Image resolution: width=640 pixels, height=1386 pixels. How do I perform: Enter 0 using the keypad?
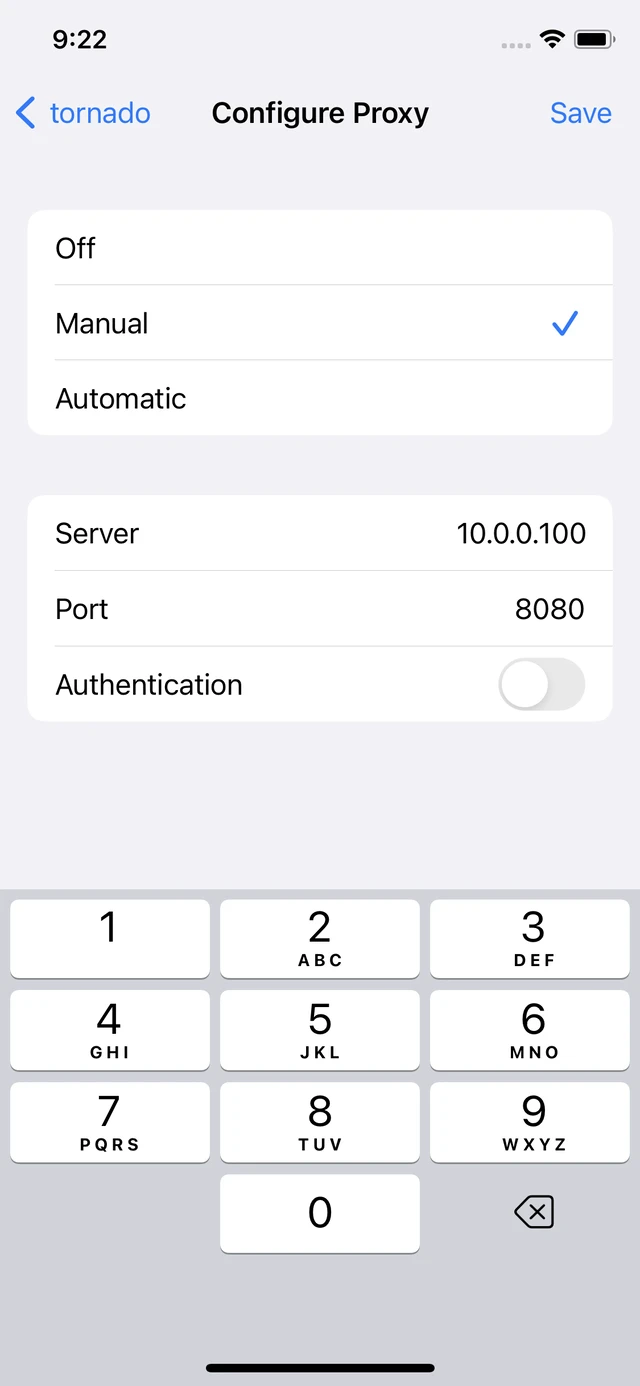coord(320,1213)
